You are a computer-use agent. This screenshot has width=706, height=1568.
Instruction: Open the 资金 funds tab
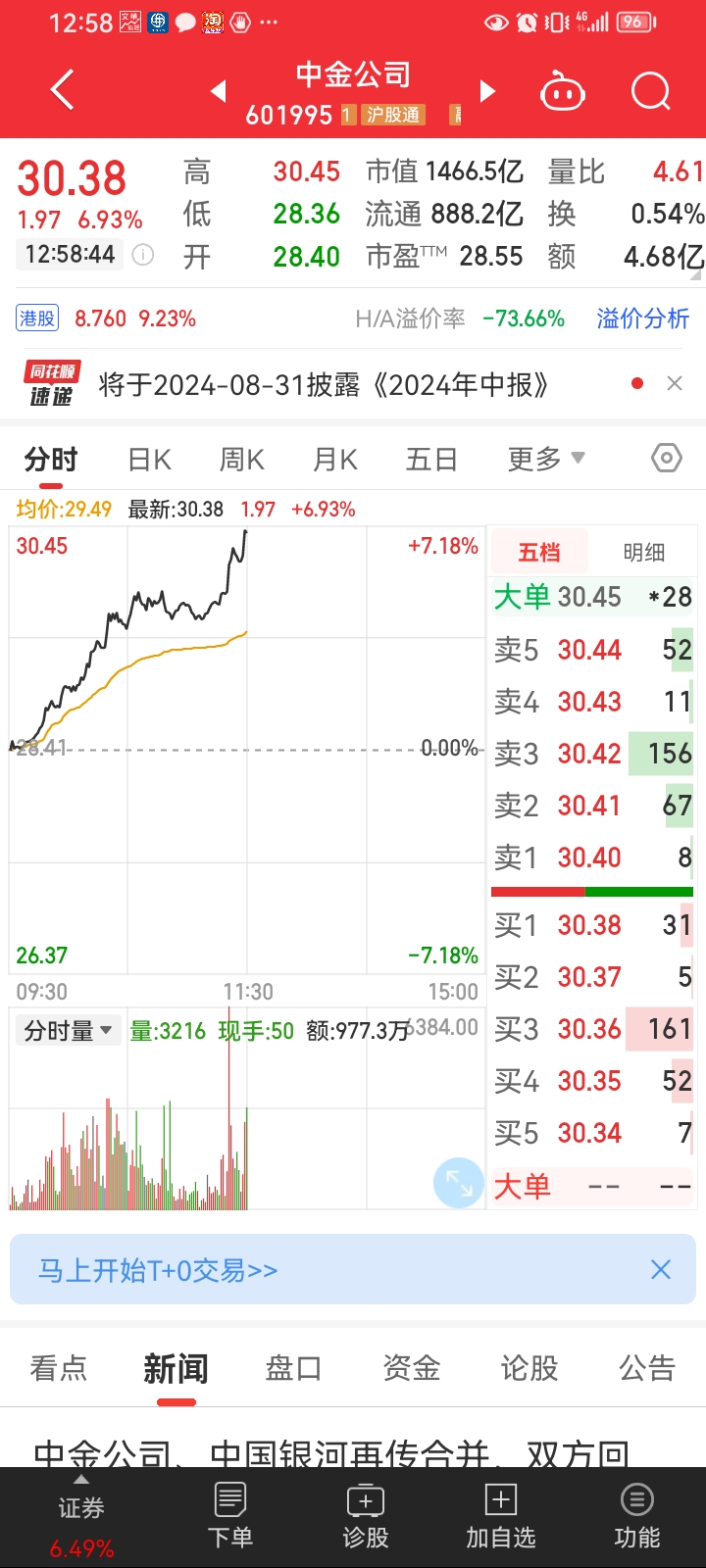tap(411, 1368)
